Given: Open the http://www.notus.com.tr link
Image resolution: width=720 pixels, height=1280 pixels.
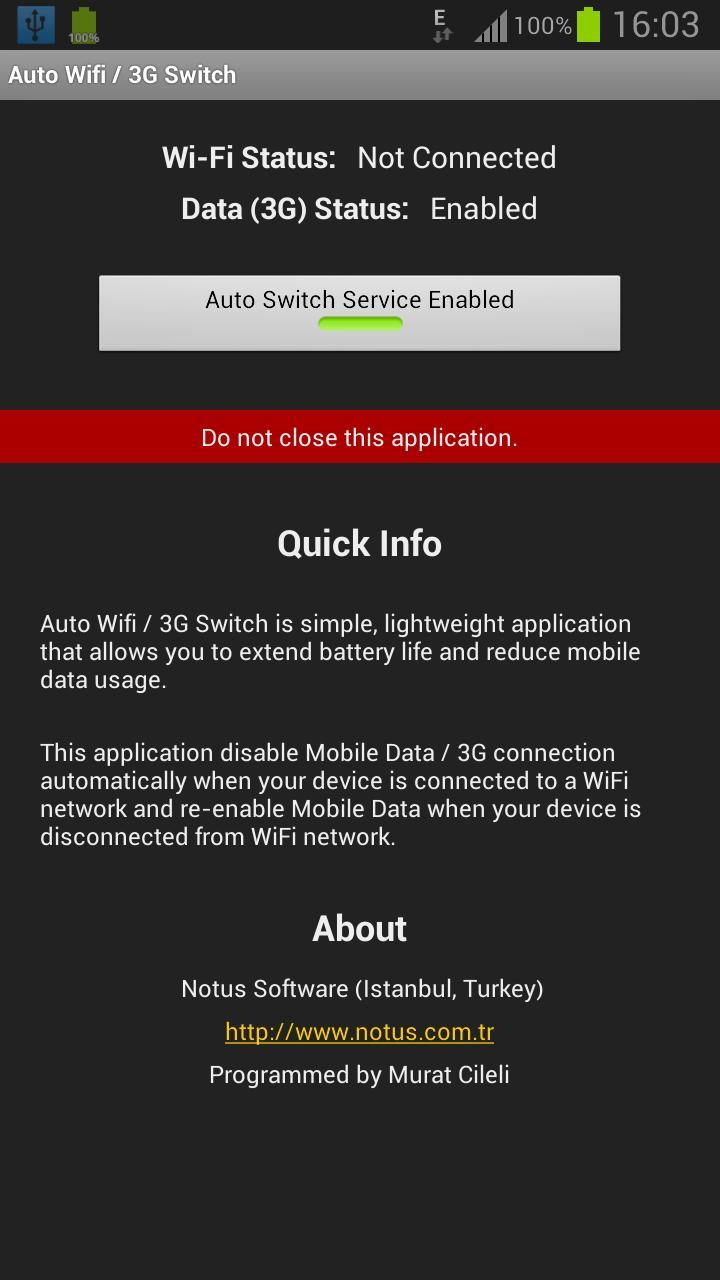Looking at the screenshot, I should [x=359, y=1032].
